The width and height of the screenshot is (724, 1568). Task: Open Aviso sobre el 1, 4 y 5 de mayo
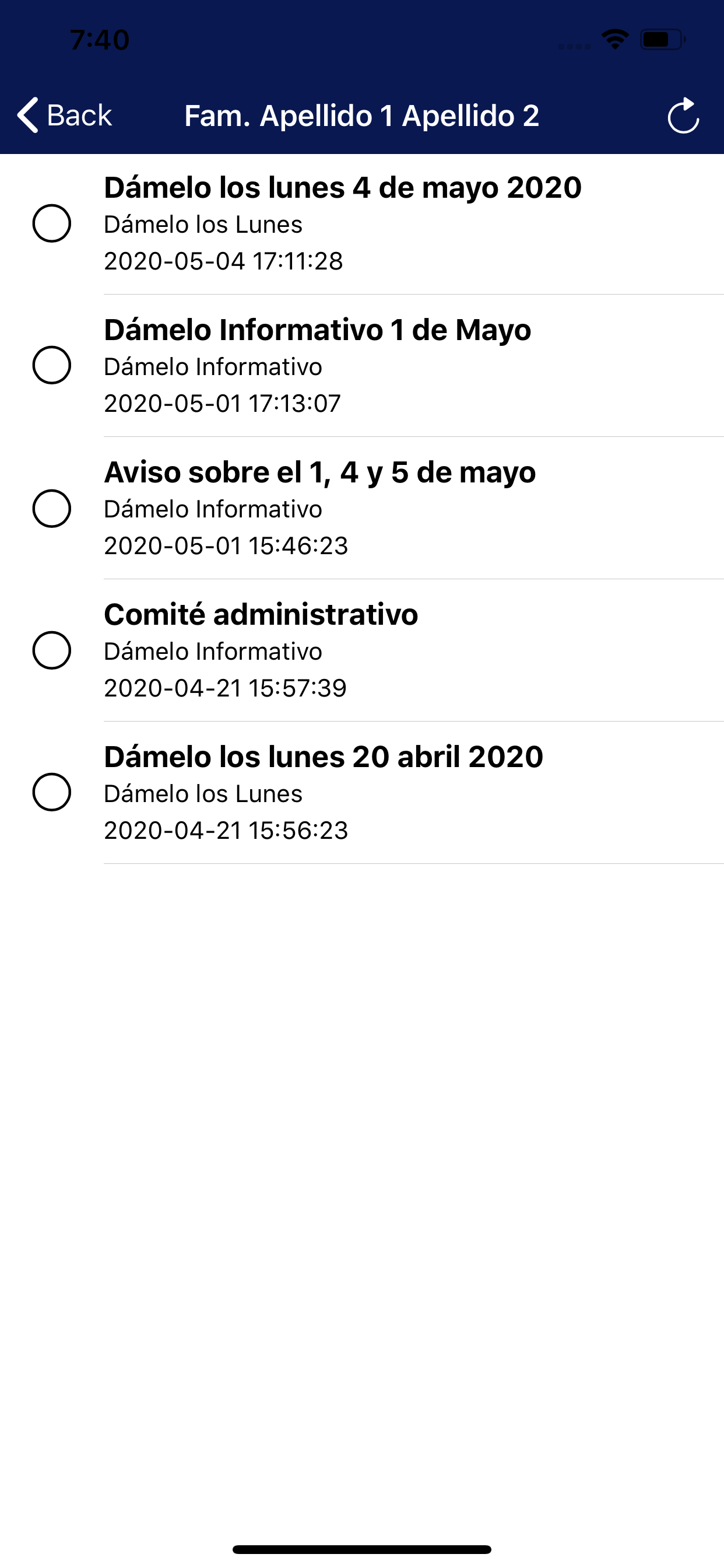point(362,508)
